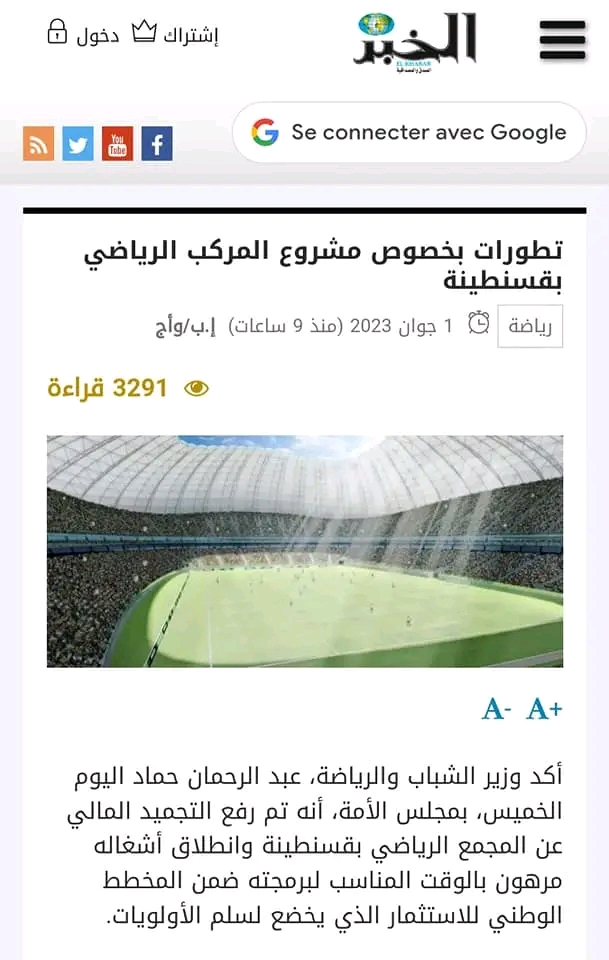Screen dimensions: 609x960
Task: Open the YouTube channel icon
Action: pos(117,144)
